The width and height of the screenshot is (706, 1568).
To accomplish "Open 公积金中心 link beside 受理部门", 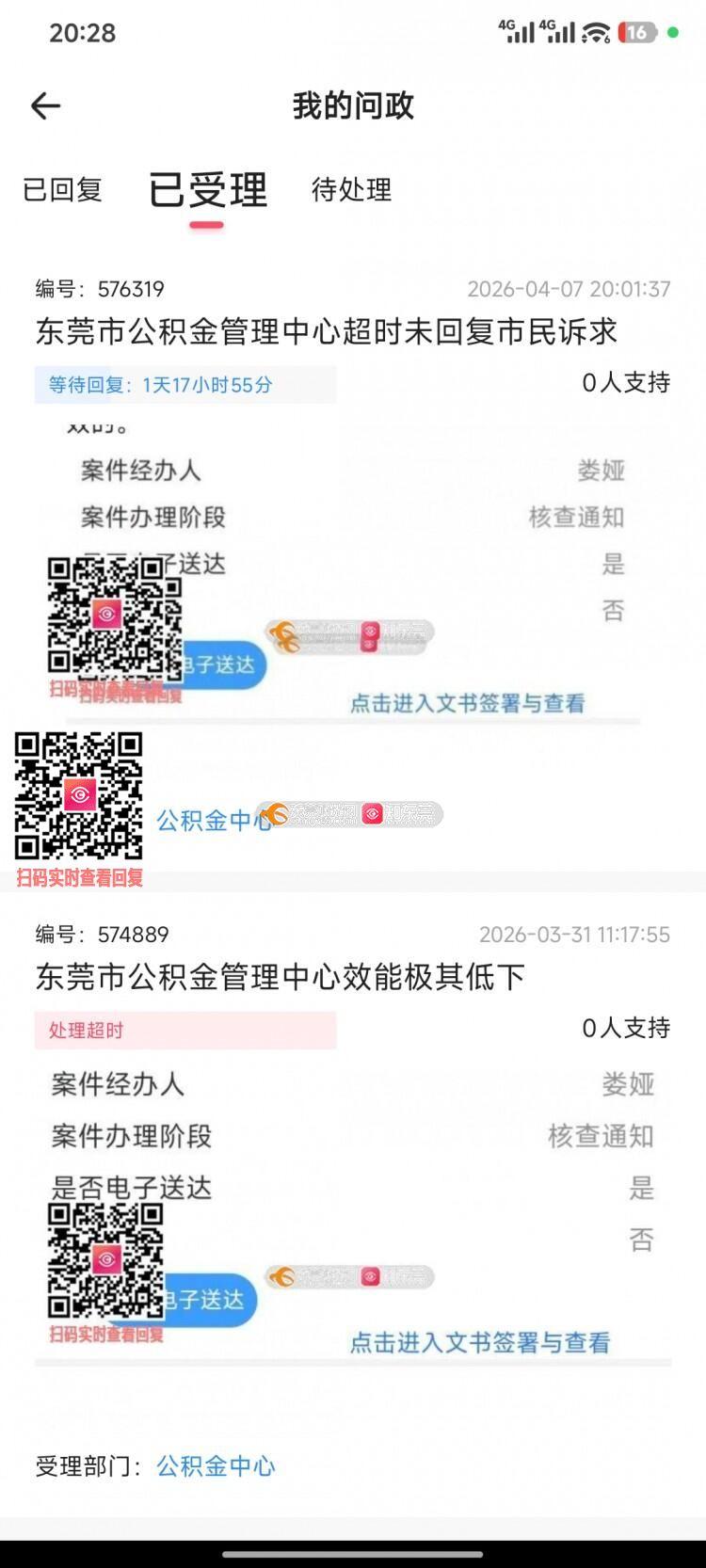I will click(x=216, y=1465).
